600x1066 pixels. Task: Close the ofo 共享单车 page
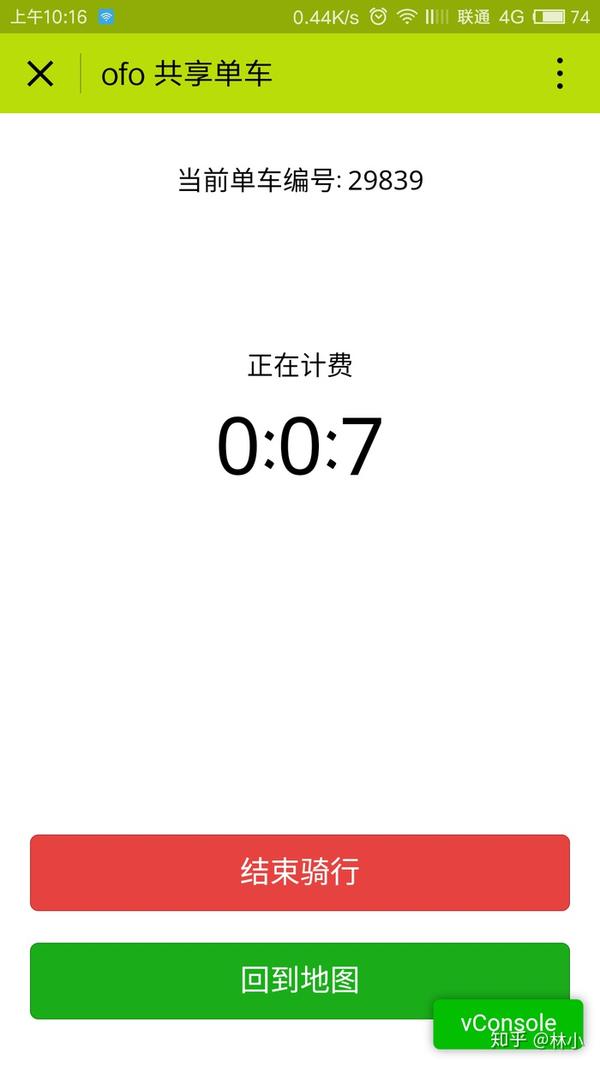tap(40, 73)
